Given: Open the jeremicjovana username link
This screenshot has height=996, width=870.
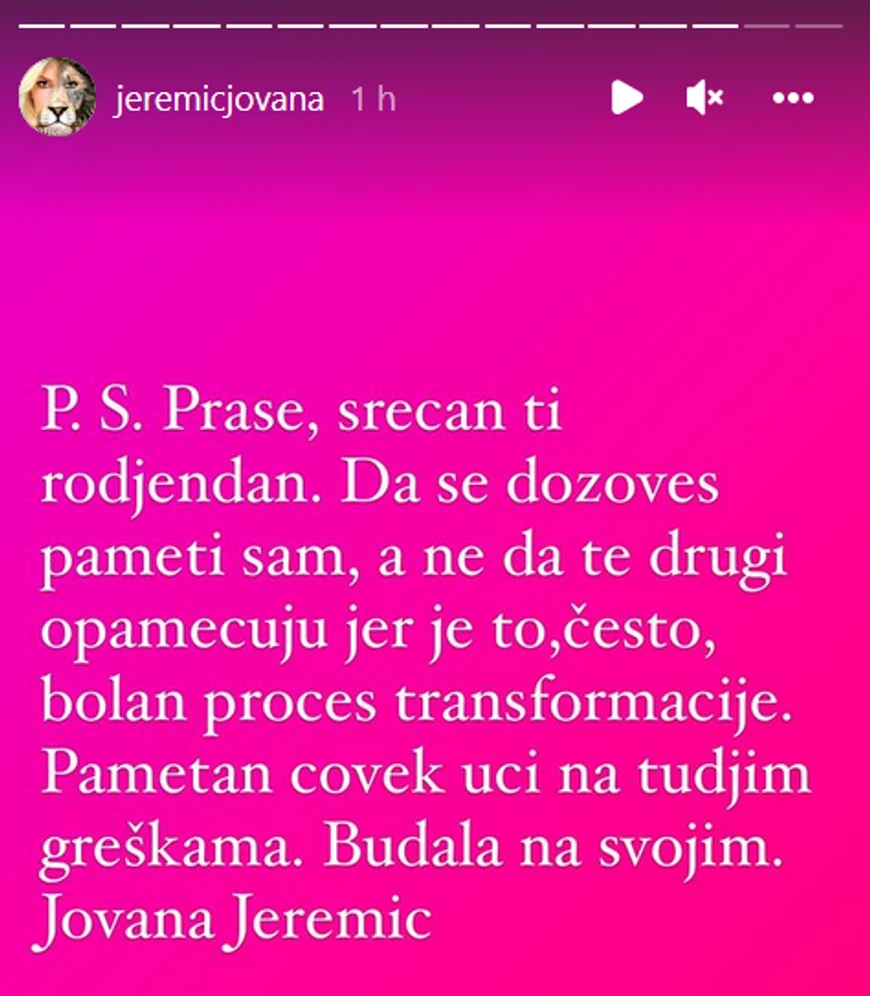Looking at the screenshot, I should [219, 99].
